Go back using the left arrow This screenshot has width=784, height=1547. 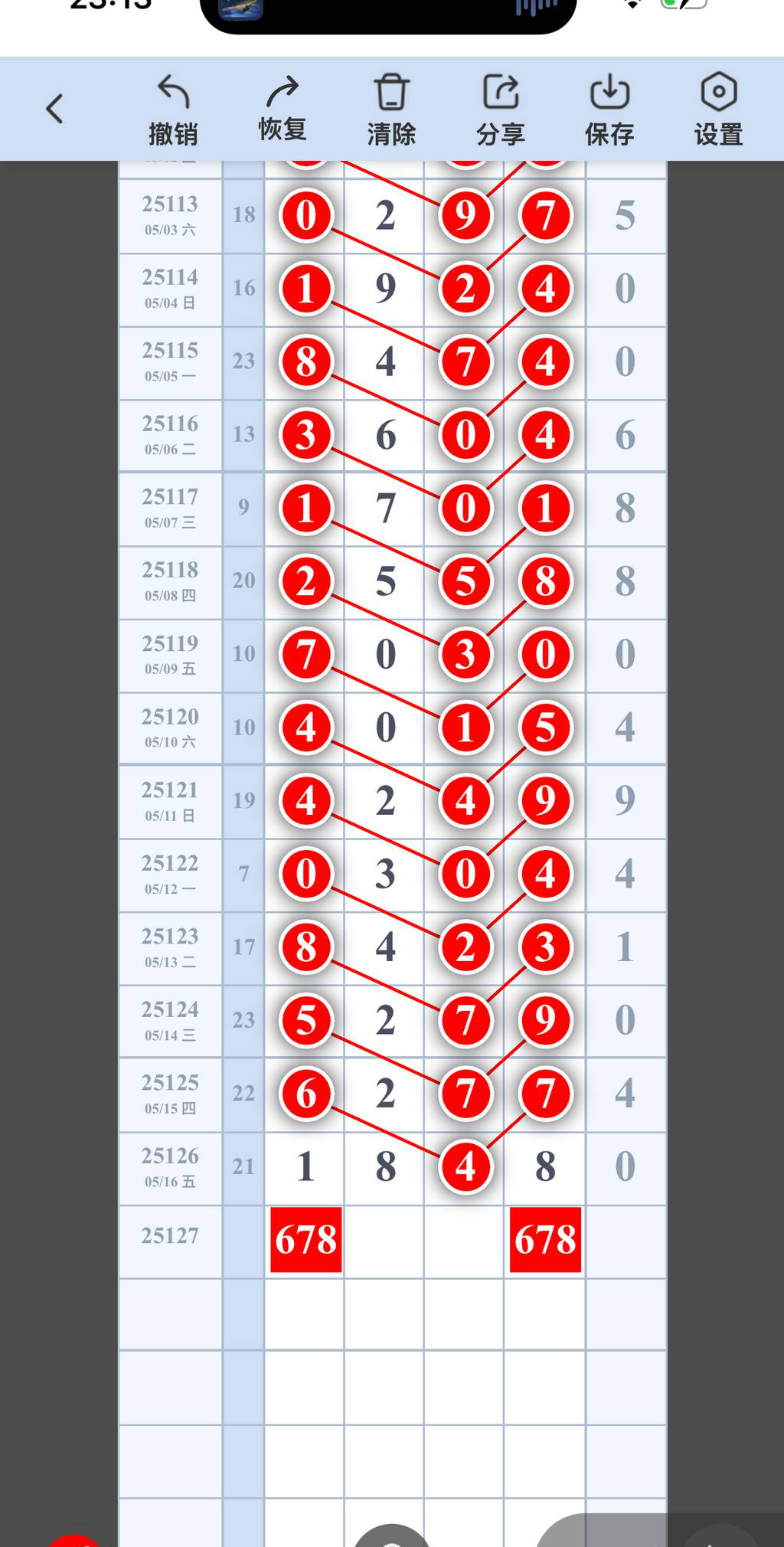pyautogui.click(x=54, y=109)
